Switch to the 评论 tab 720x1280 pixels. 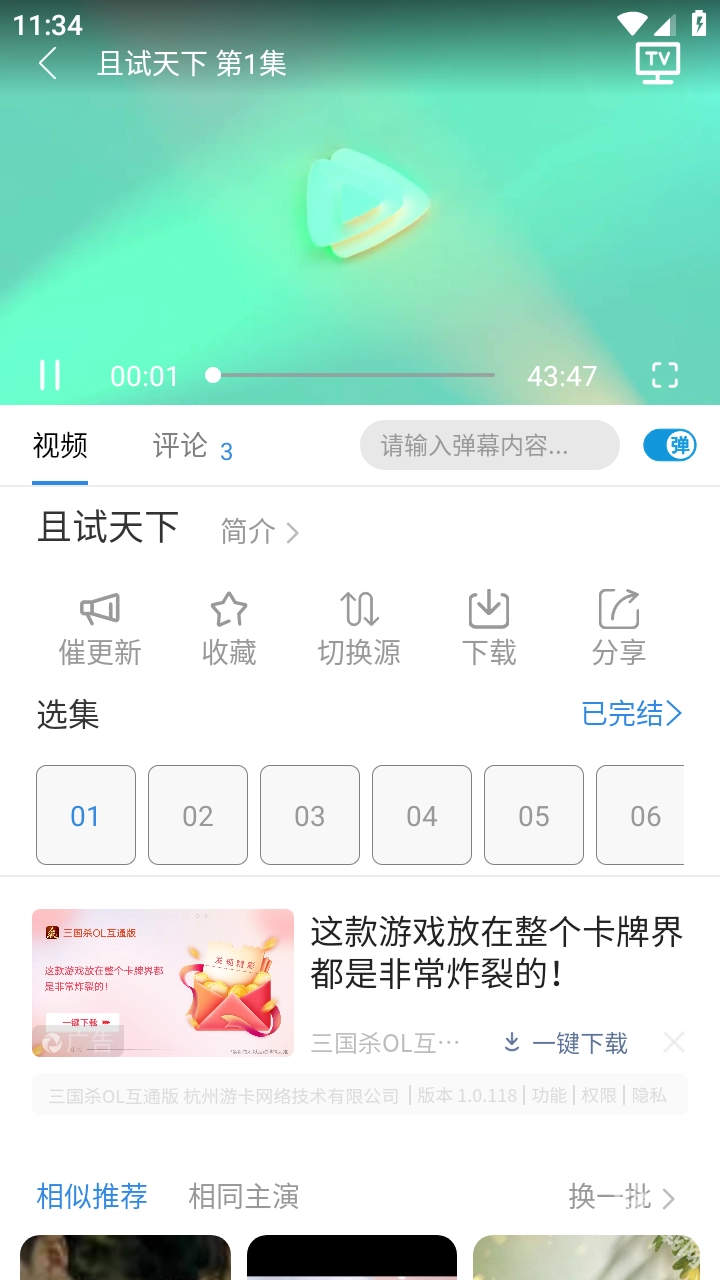point(180,446)
